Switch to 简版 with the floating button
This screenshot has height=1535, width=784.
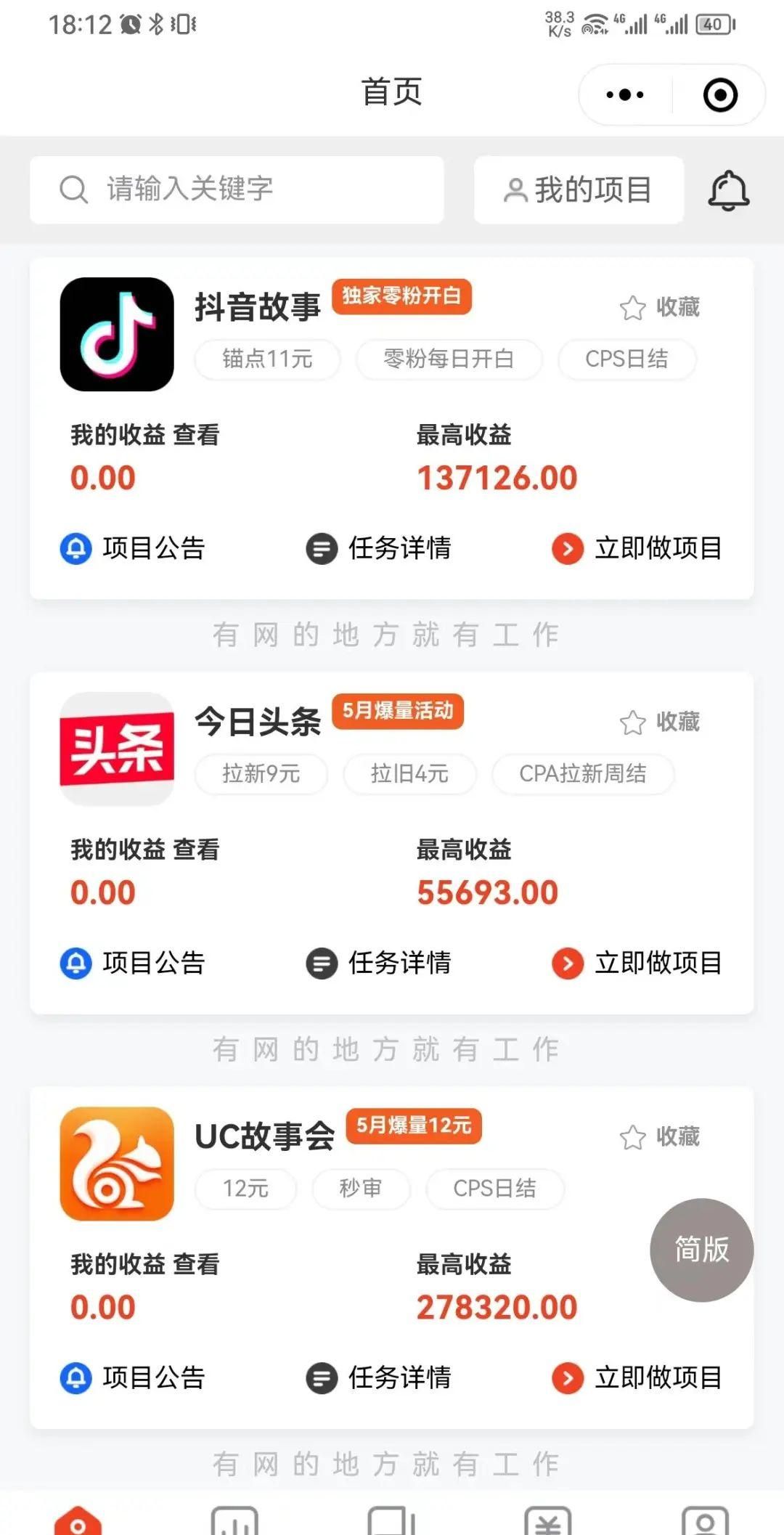[701, 1250]
